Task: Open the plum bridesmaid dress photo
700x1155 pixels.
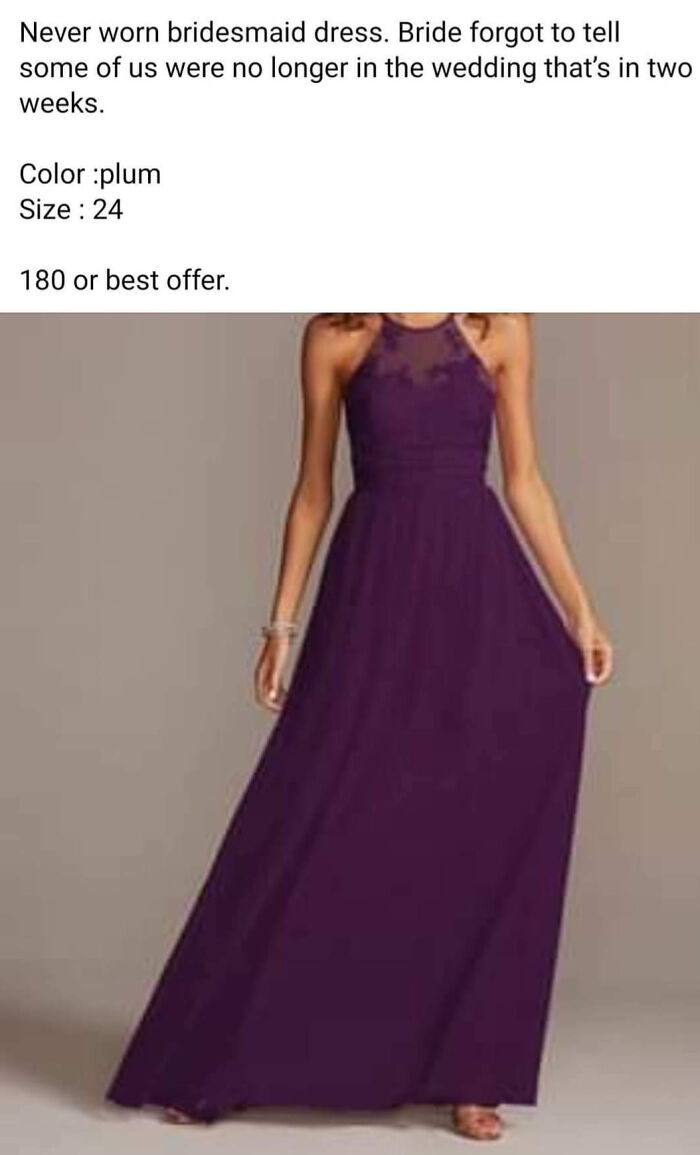Action: (x=350, y=734)
